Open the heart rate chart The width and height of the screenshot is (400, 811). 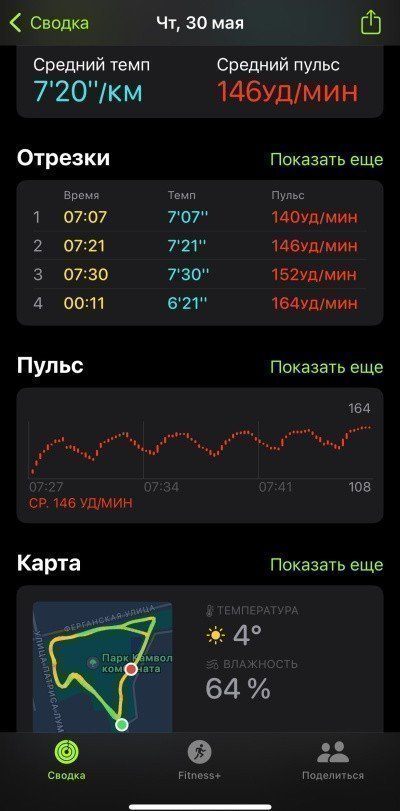pos(200,455)
